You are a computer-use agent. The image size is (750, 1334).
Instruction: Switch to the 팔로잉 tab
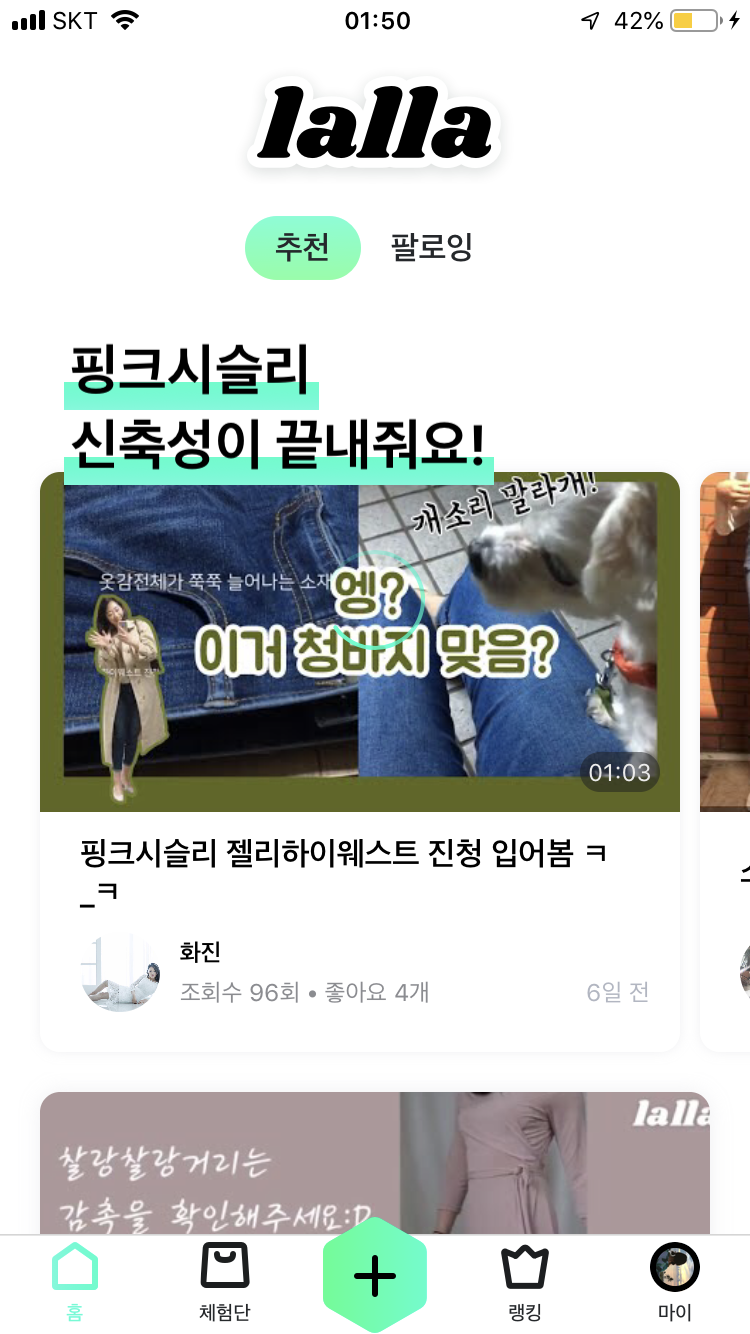[431, 247]
